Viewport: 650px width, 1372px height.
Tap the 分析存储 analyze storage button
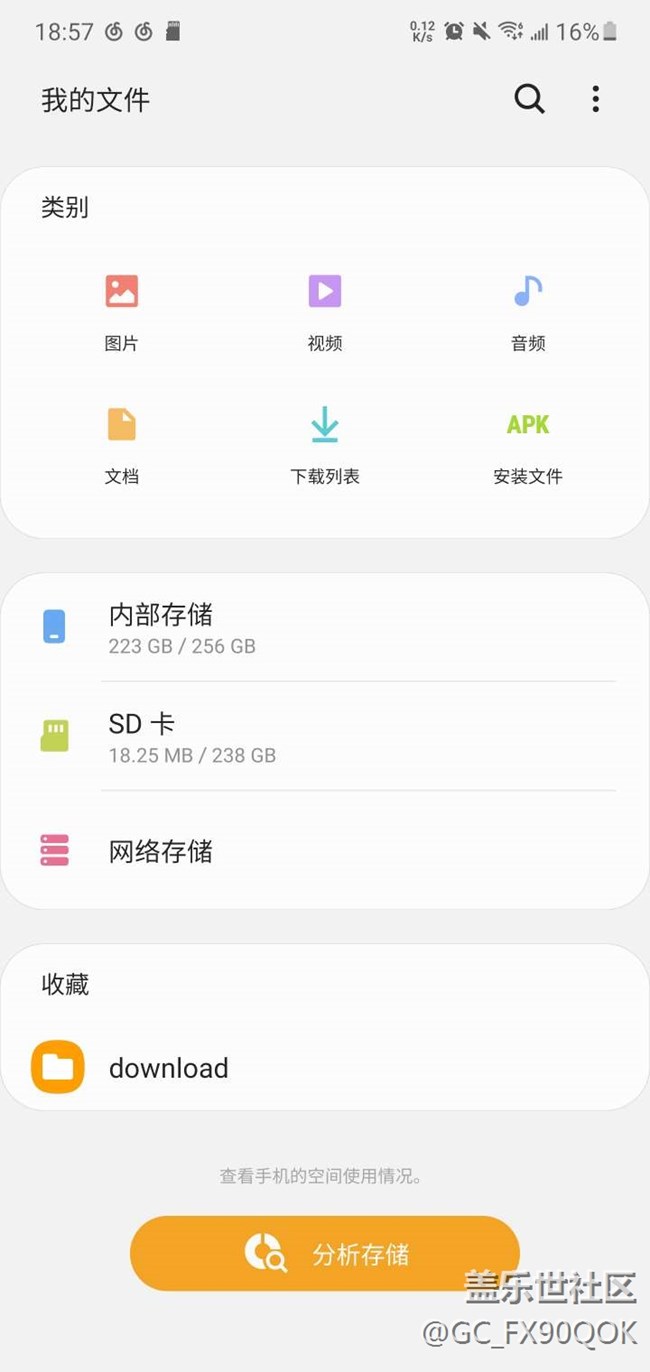tap(325, 1254)
